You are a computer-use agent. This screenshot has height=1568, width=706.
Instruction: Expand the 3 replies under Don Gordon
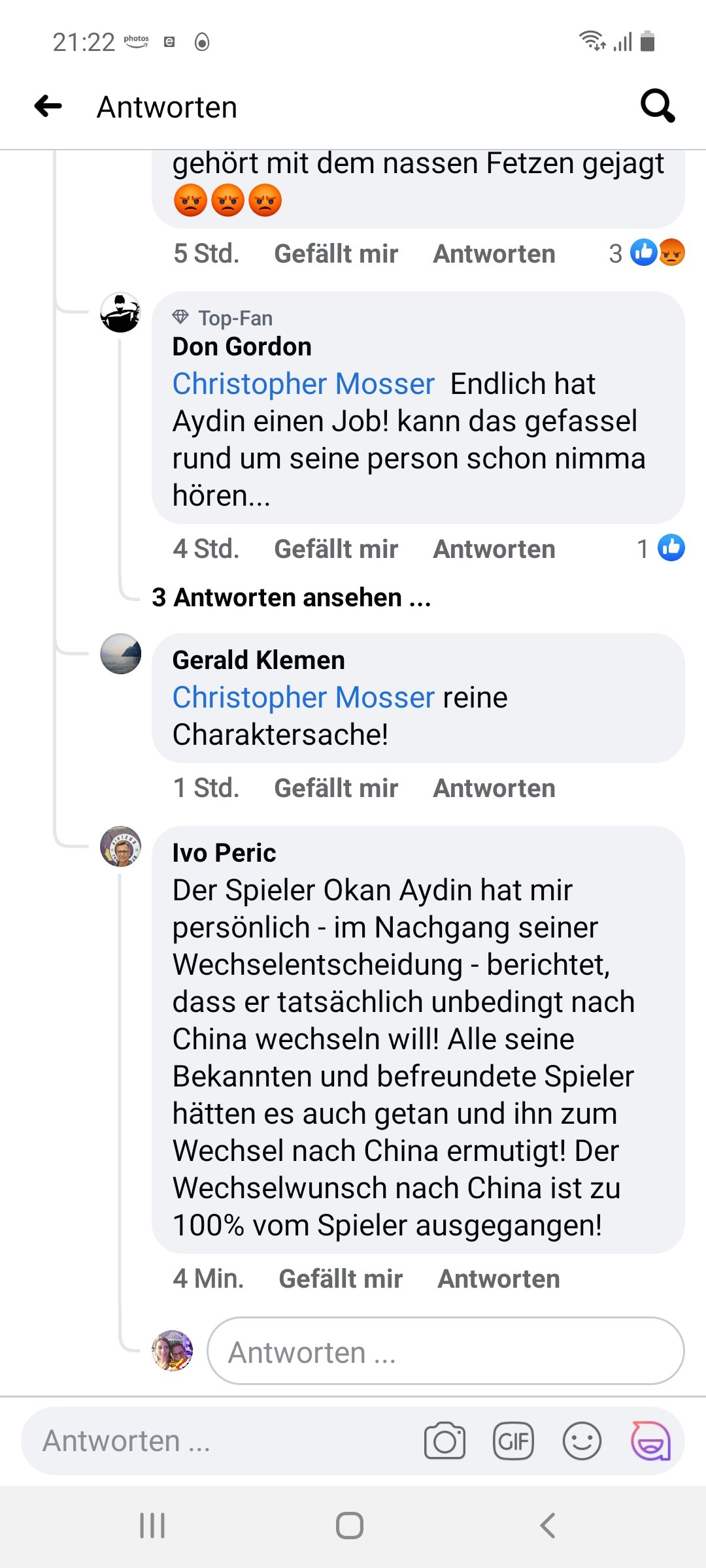pyautogui.click(x=291, y=597)
